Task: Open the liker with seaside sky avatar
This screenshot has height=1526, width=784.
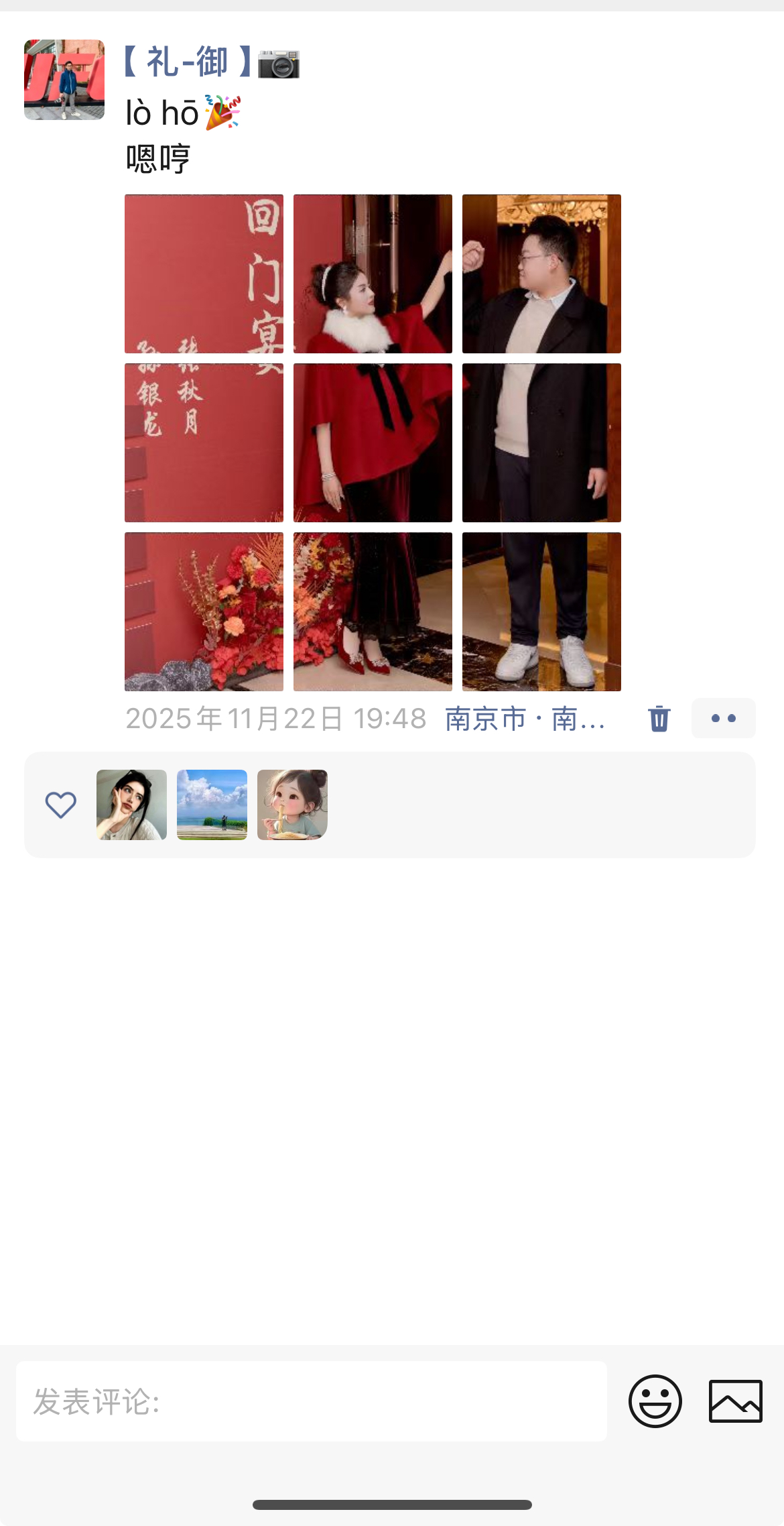Action: click(212, 805)
